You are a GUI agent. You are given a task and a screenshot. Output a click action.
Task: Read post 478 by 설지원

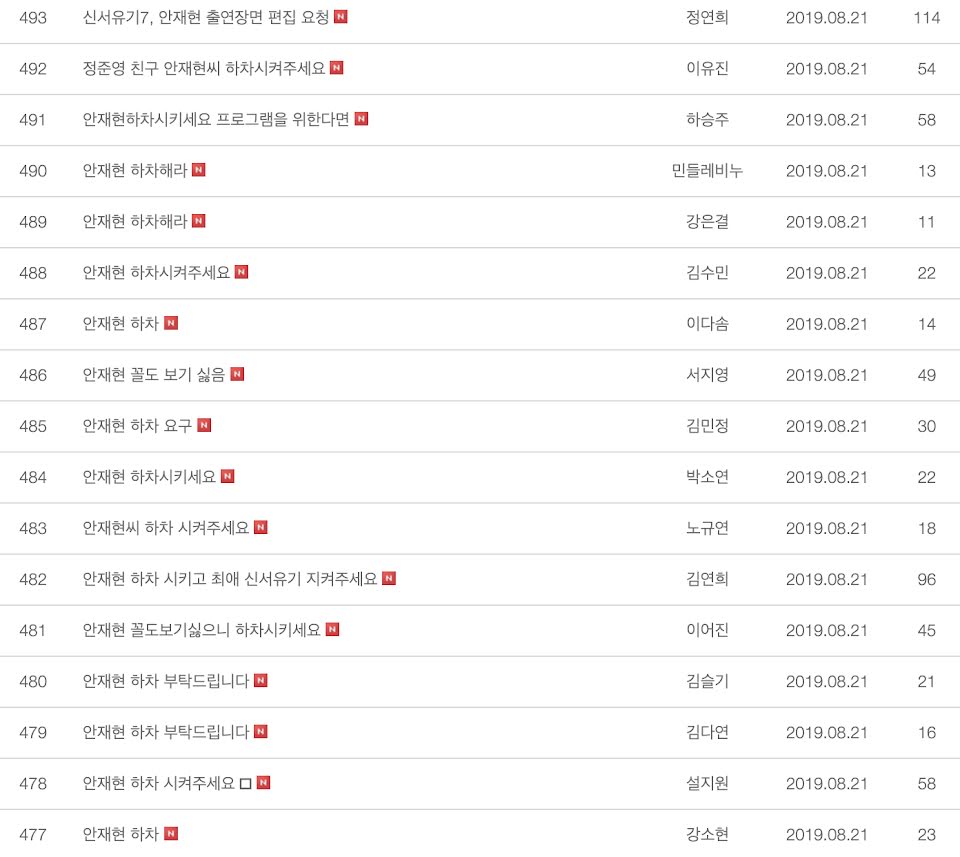(159, 783)
